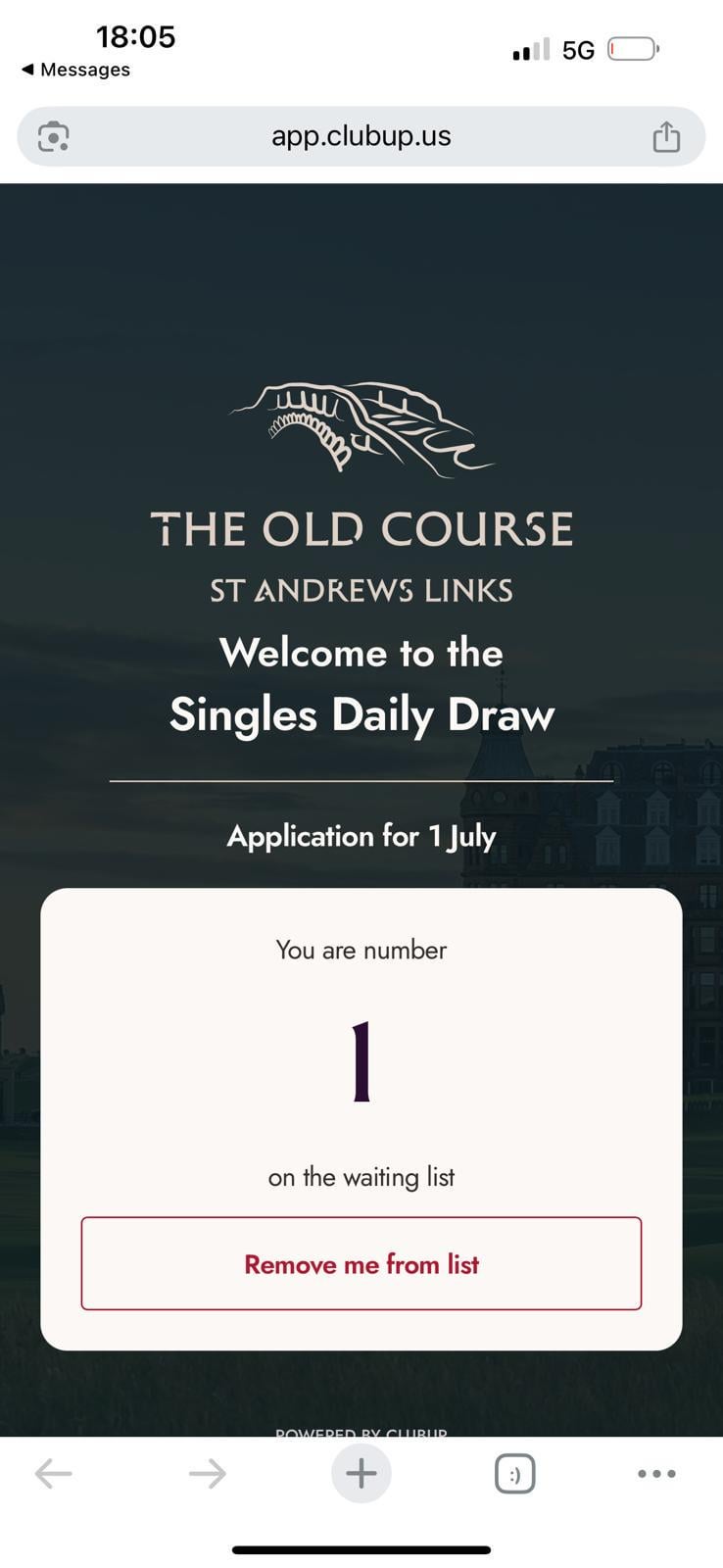Open the app.clubup.us address bar
The image size is (723, 1568).
pyautogui.click(x=361, y=136)
